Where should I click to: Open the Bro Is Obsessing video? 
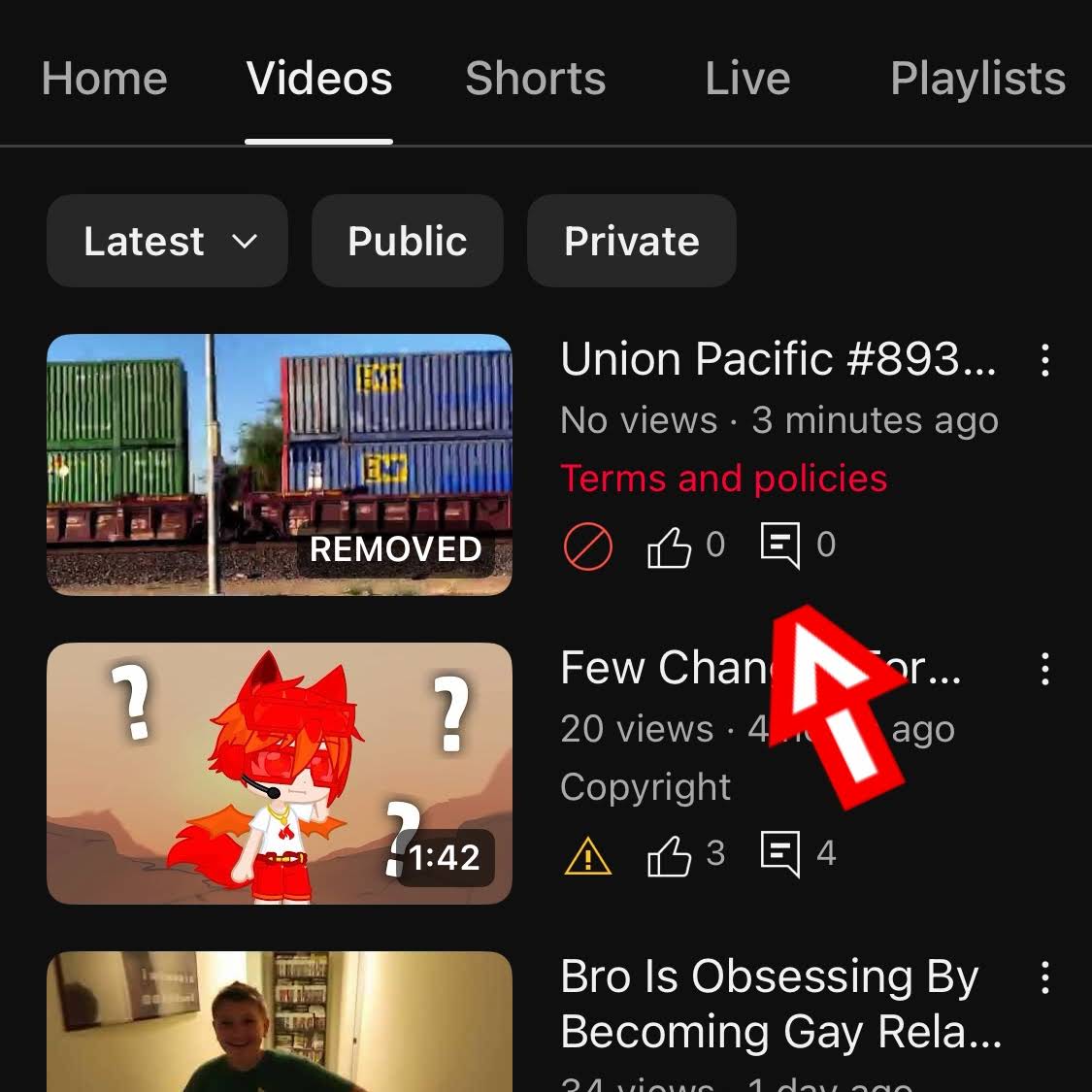click(x=279, y=1024)
